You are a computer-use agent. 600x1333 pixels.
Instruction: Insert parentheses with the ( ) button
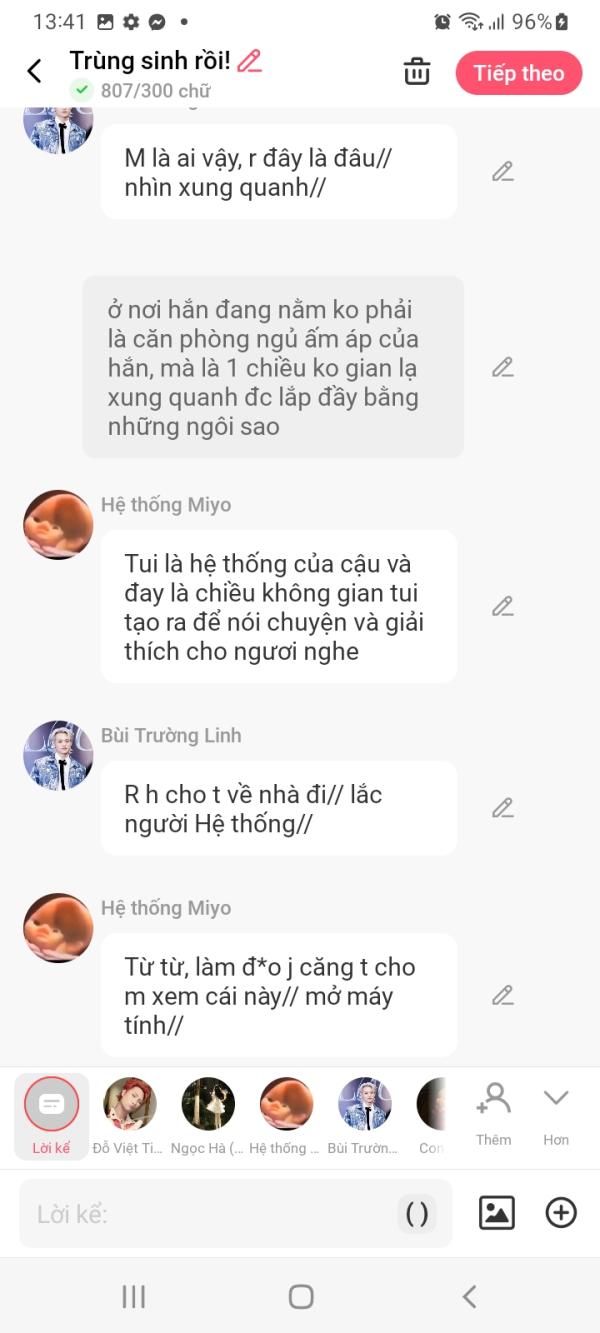pos(417,1214)
